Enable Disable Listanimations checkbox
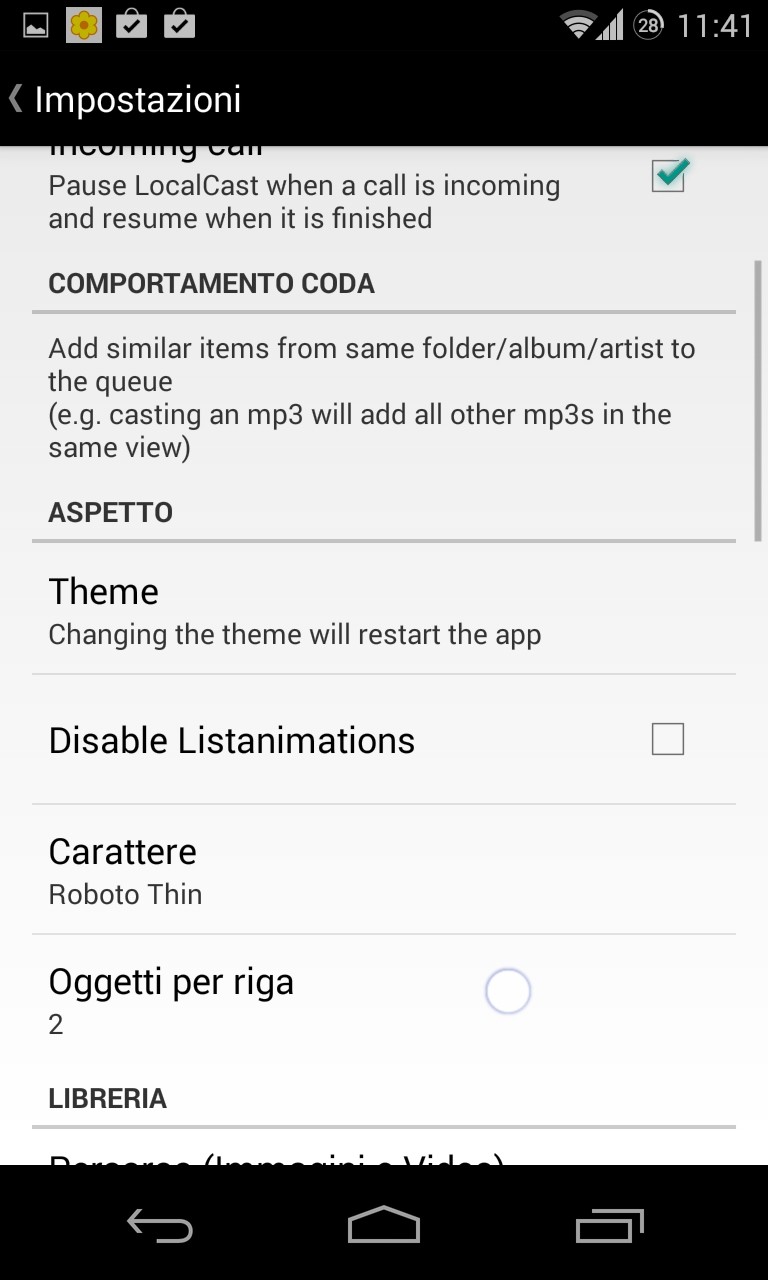 [x=668, y=740]
